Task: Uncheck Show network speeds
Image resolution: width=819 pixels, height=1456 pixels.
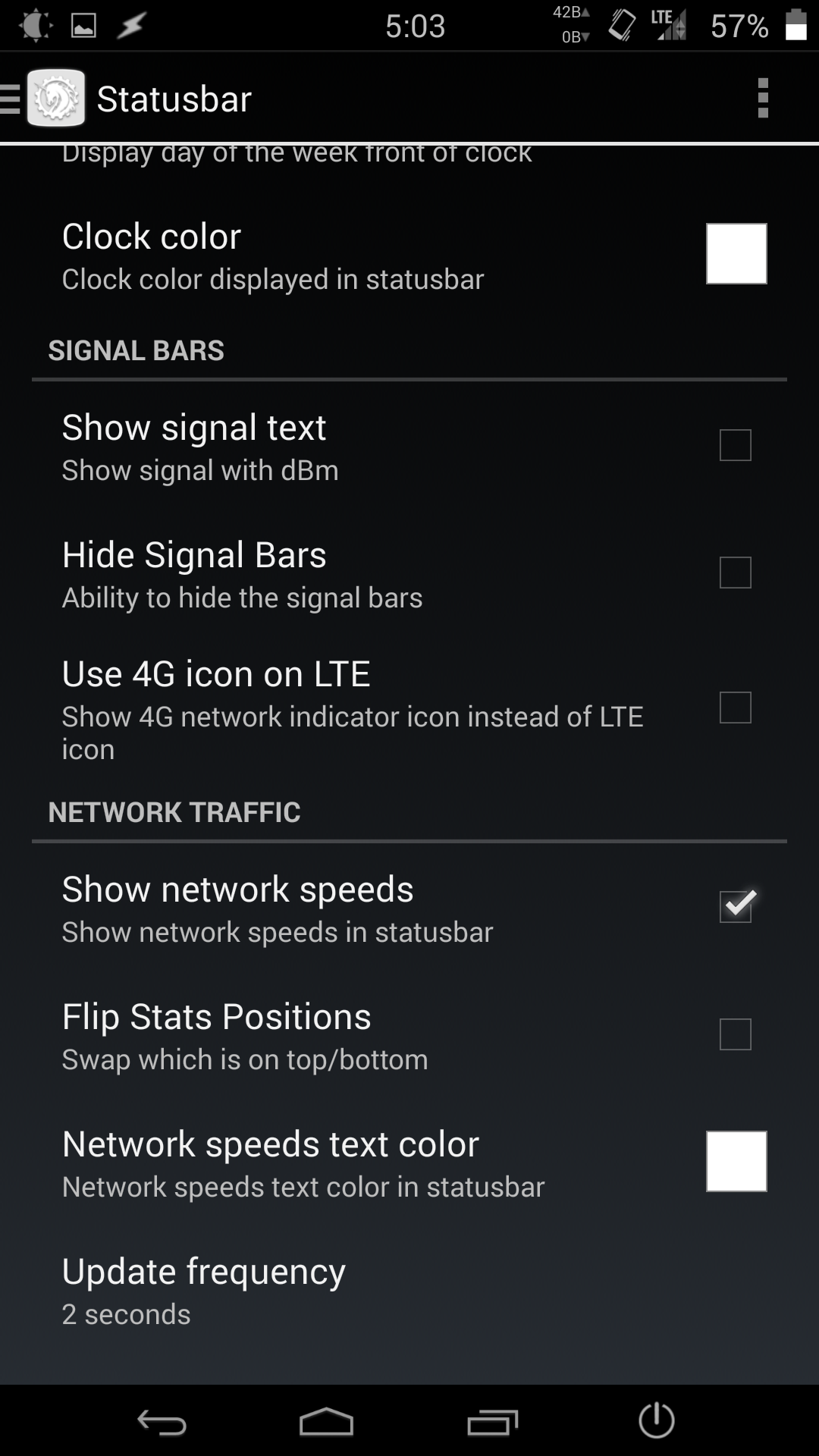Action: 736,905
